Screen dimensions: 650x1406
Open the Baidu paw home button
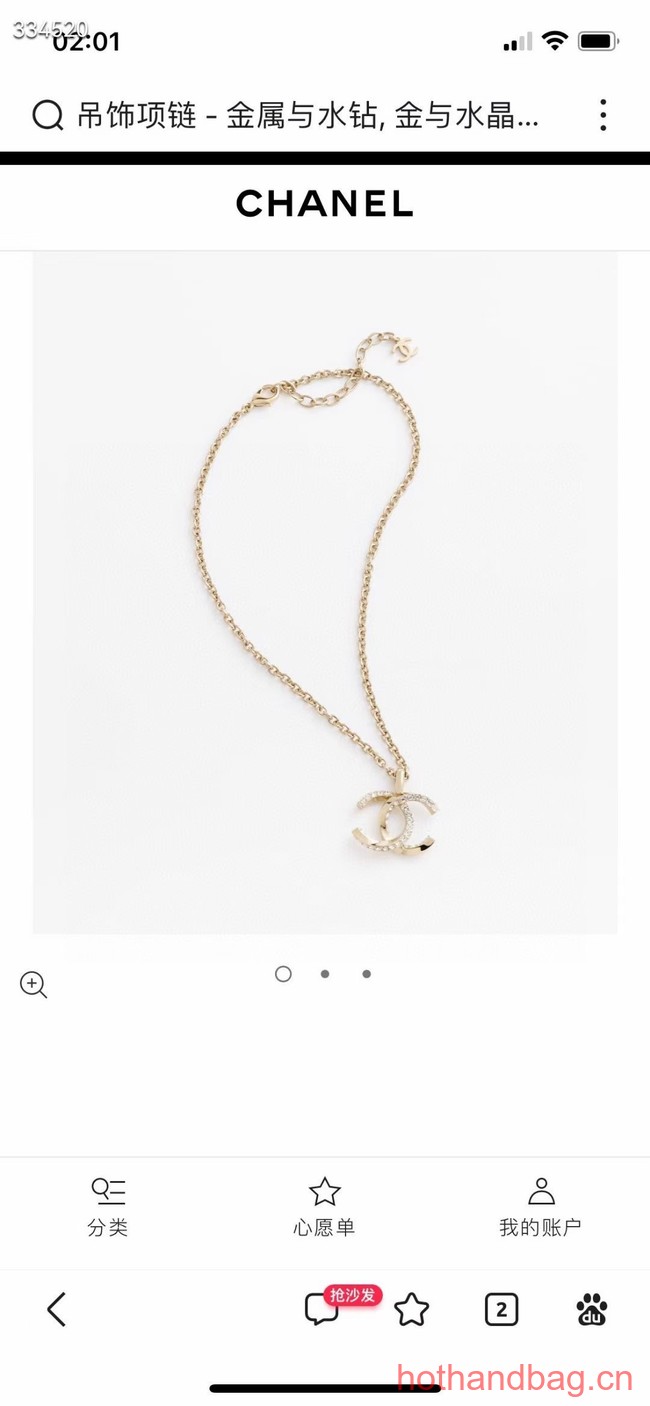coord(592,1309)
